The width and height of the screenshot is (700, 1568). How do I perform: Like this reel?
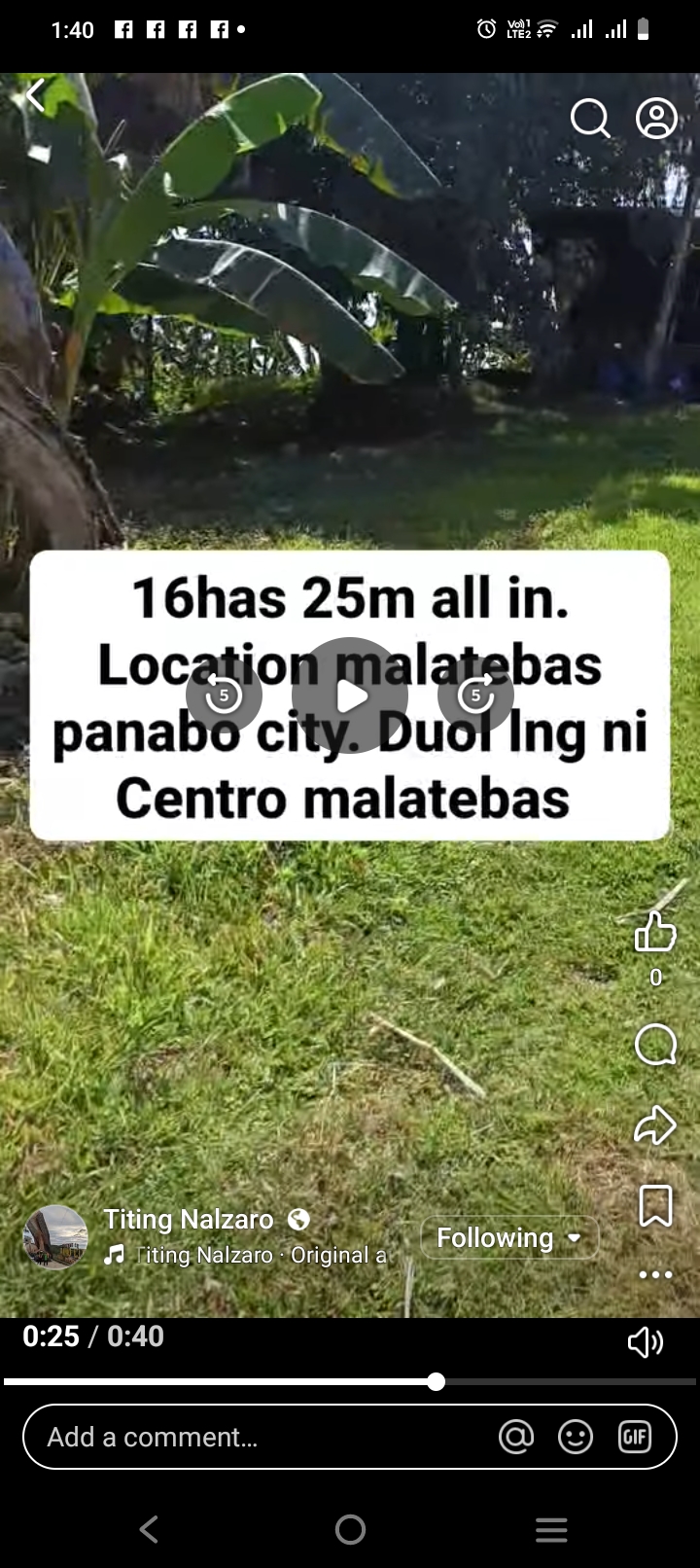655,932
